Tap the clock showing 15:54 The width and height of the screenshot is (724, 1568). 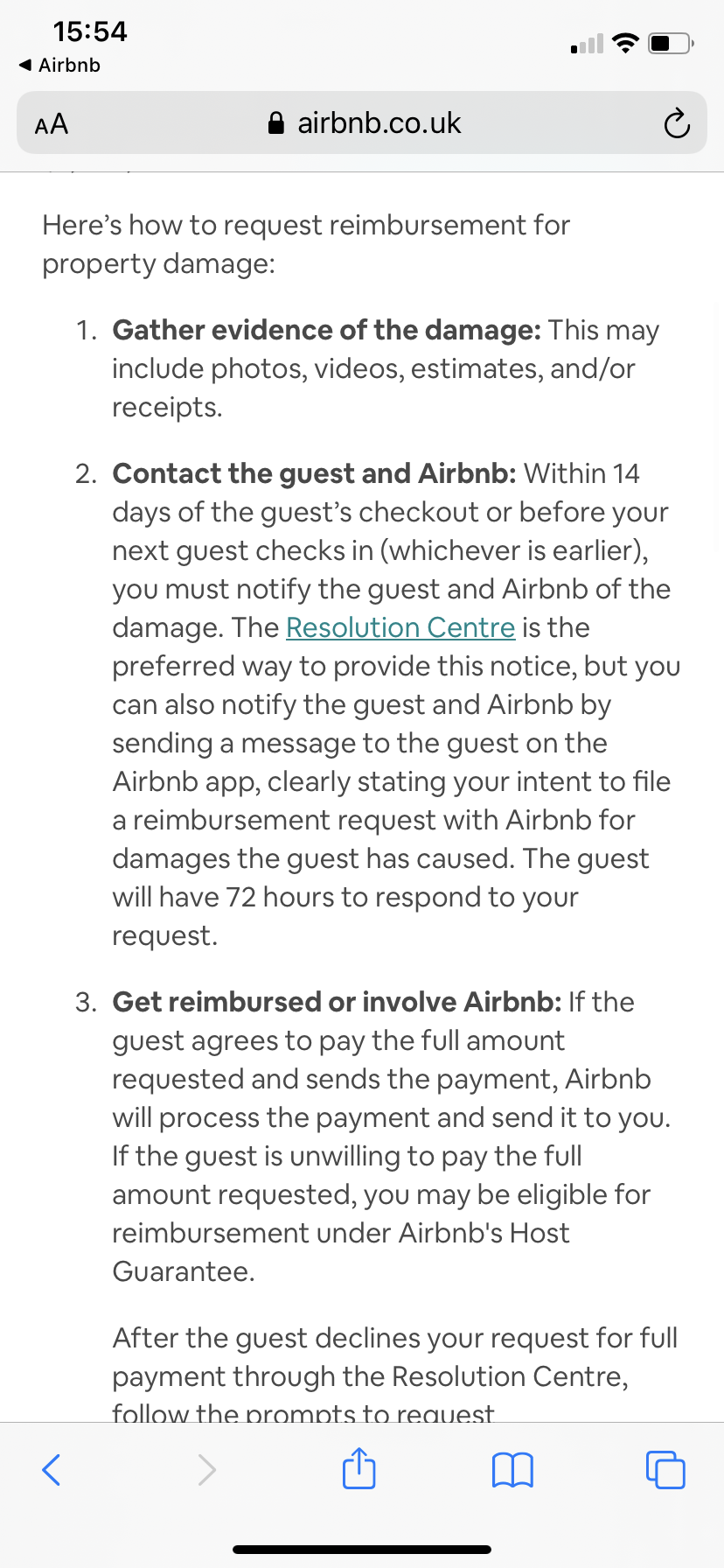tap(91, 31)
